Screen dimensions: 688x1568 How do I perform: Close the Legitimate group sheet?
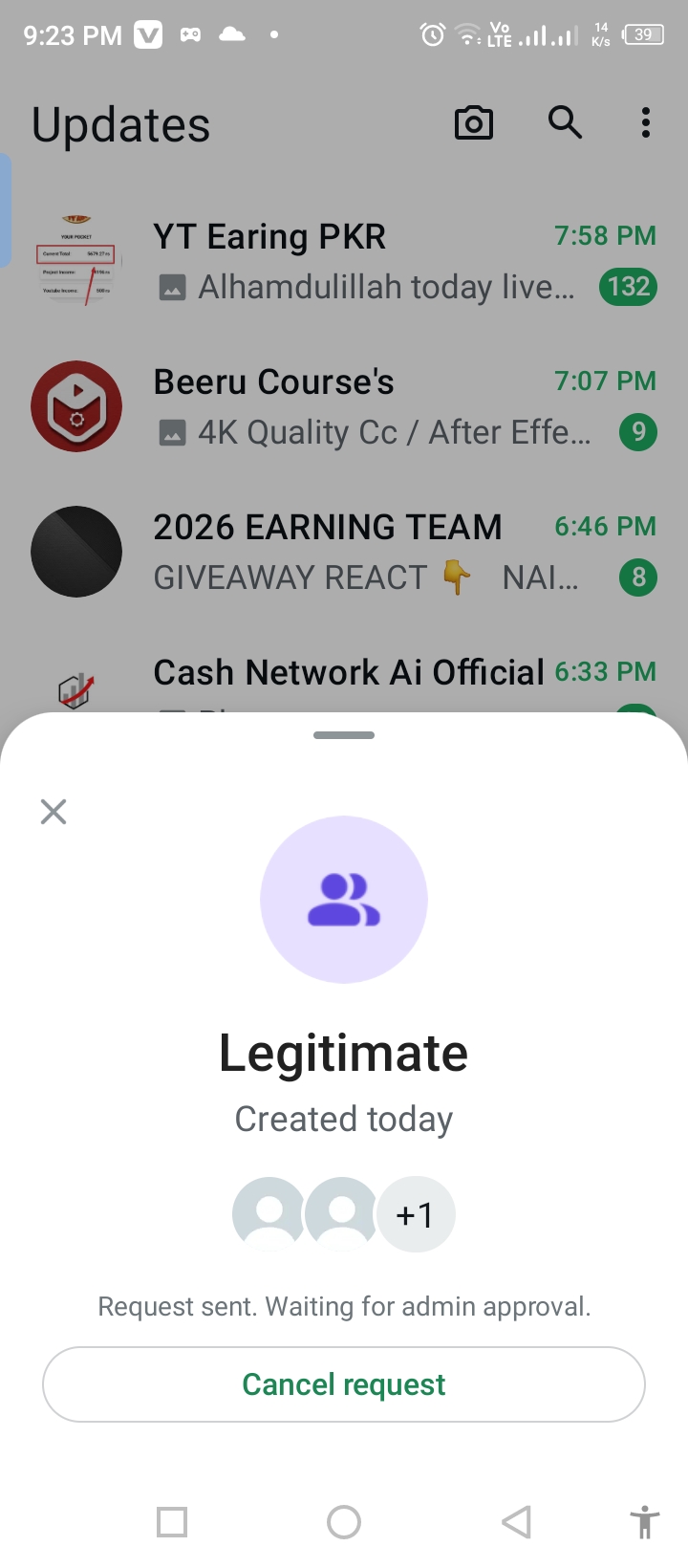[54, 812]
